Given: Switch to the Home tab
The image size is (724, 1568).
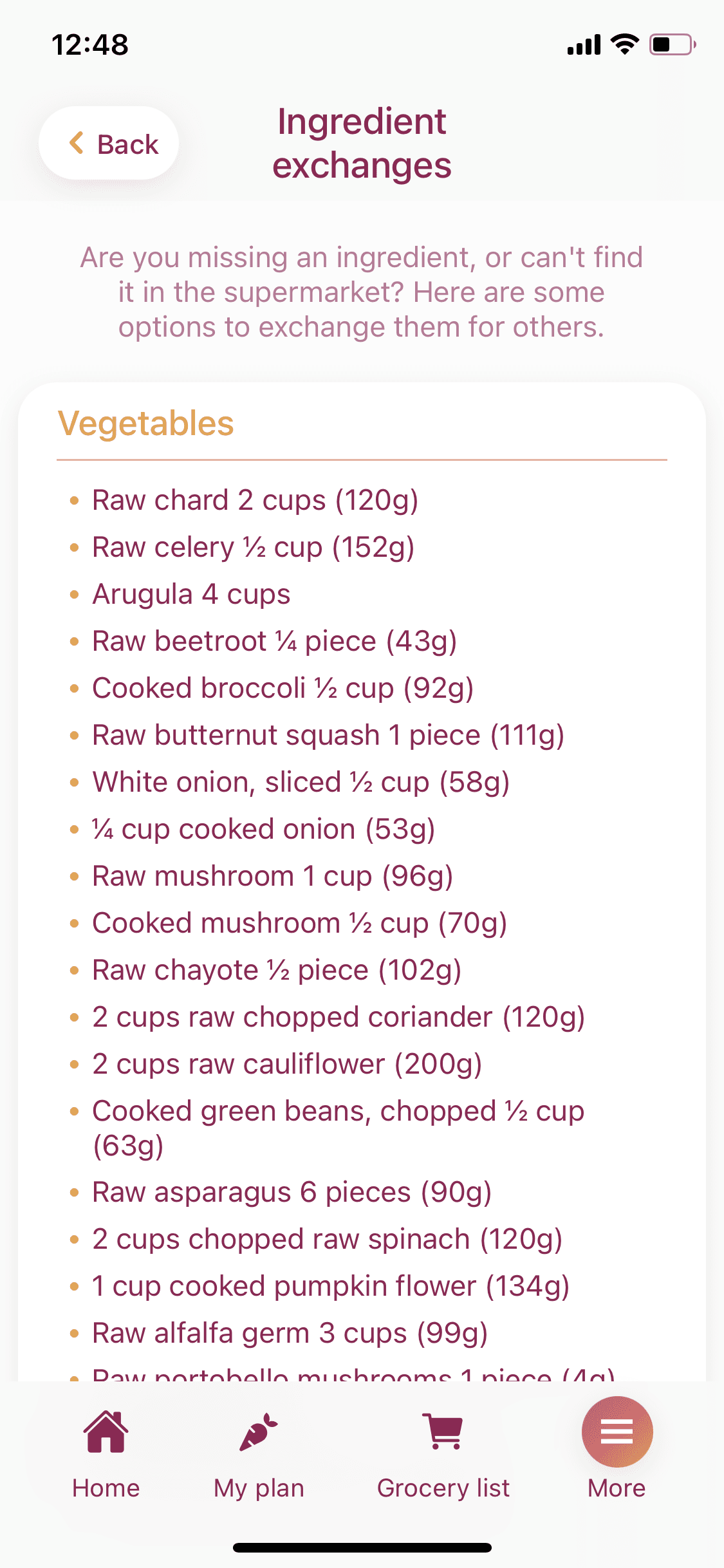Looking at the screenshot, I should (x=106, y=1455).
